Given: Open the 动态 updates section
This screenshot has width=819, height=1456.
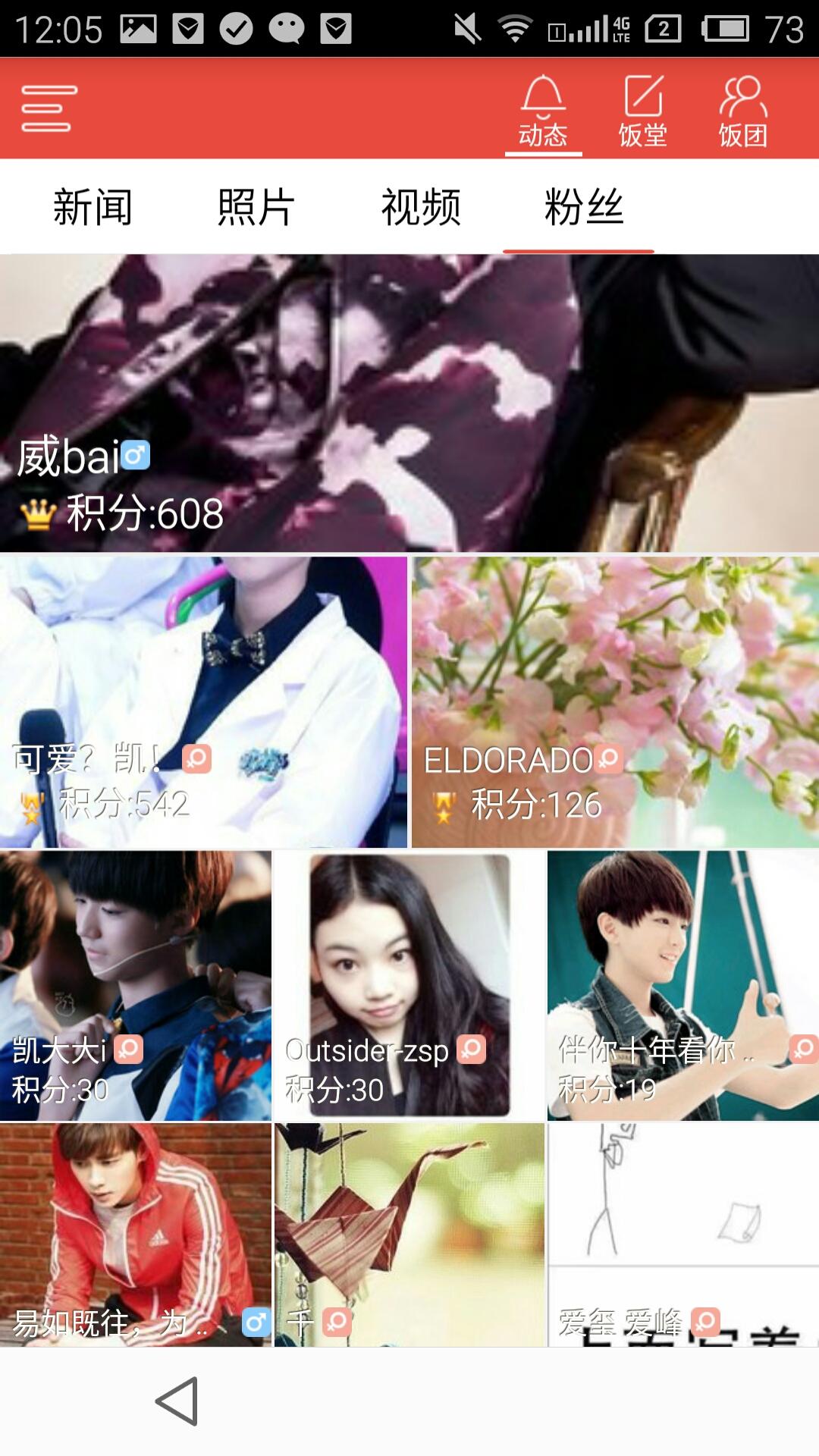Looking at the screenshot, I should pos(543,111).
